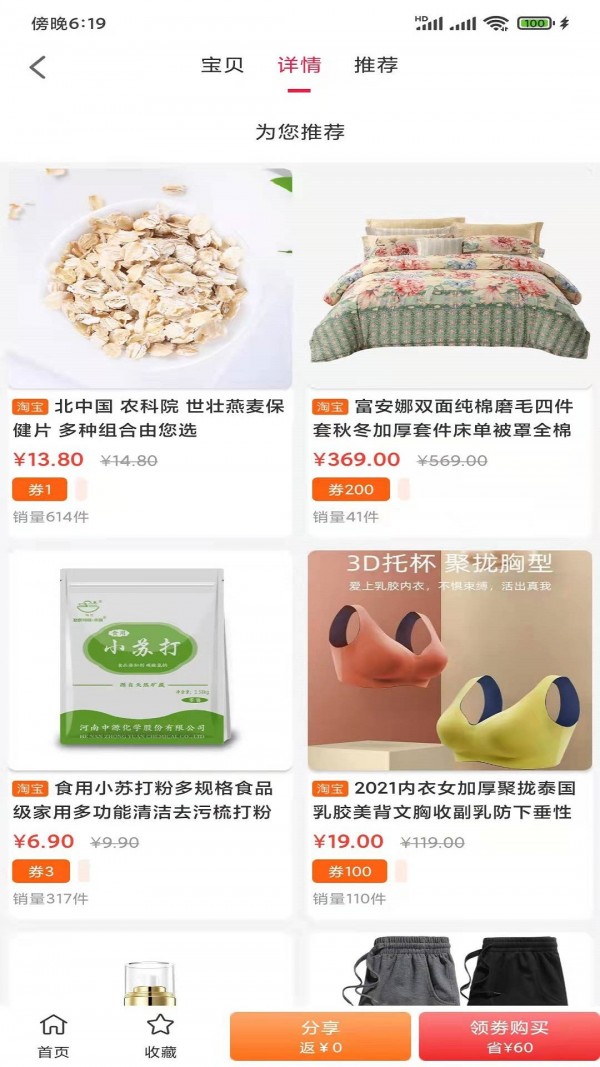Select the 详情 tab
The width and height of the screenshot is (600, 1067).
(x=299, y=65)
